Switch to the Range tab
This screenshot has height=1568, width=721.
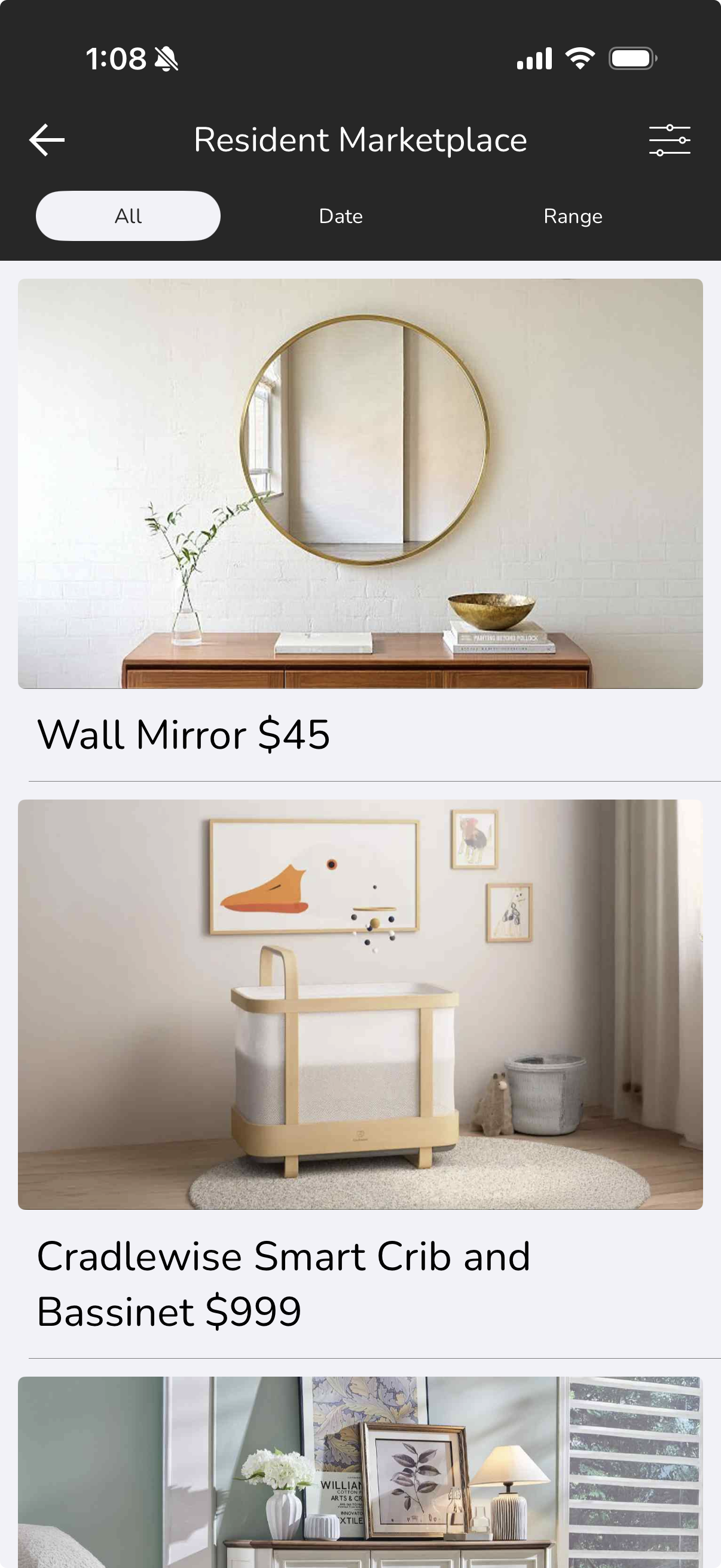click(x=573, y=216)
